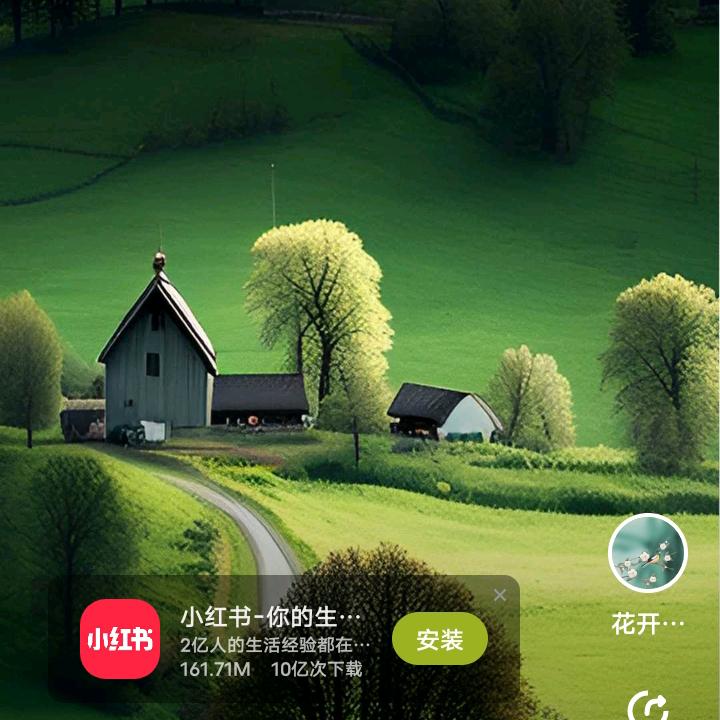Dismiss the 小红书 ad banner
Image resolution: width=720 pixels, height=720 pixels.
point(500,595)
